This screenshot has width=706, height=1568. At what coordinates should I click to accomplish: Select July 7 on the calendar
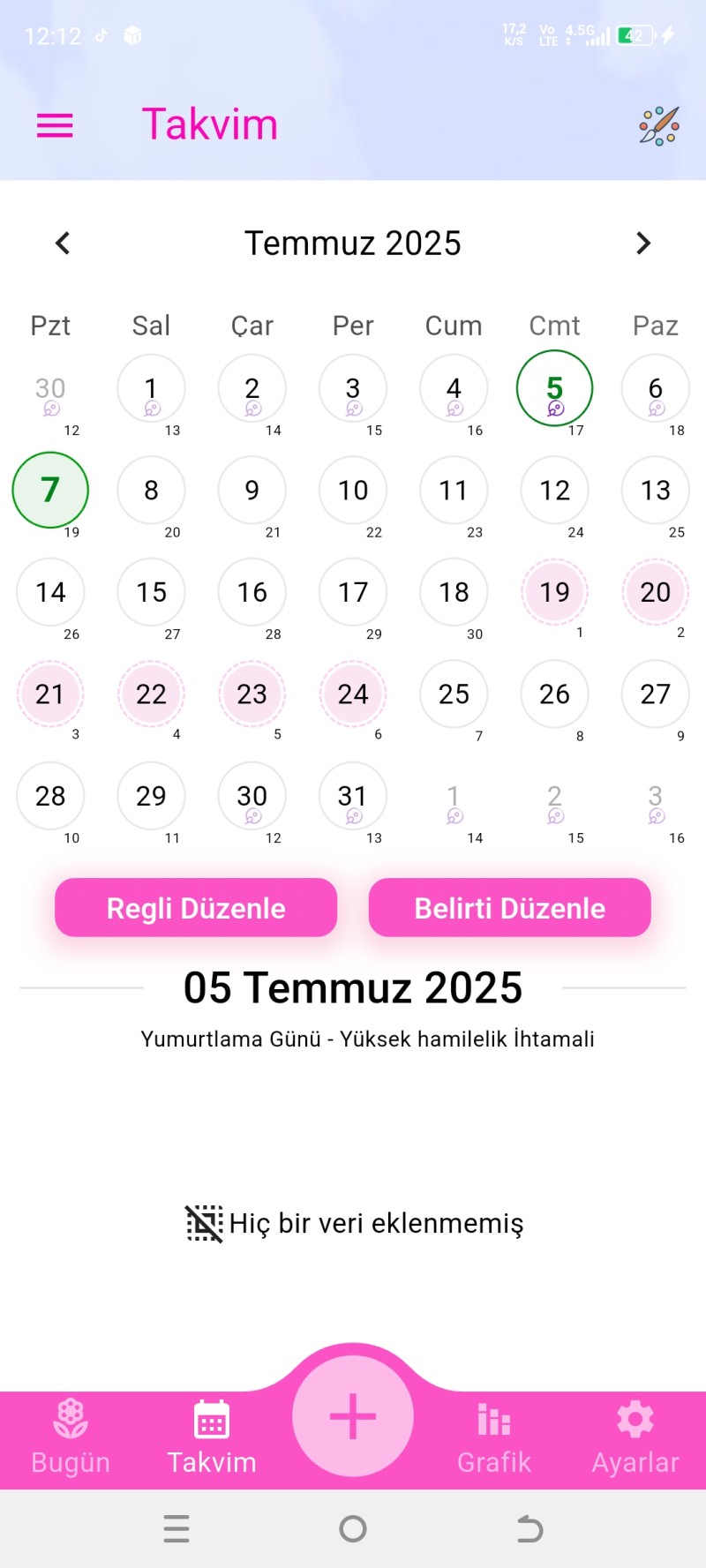[x=50, y=490]
